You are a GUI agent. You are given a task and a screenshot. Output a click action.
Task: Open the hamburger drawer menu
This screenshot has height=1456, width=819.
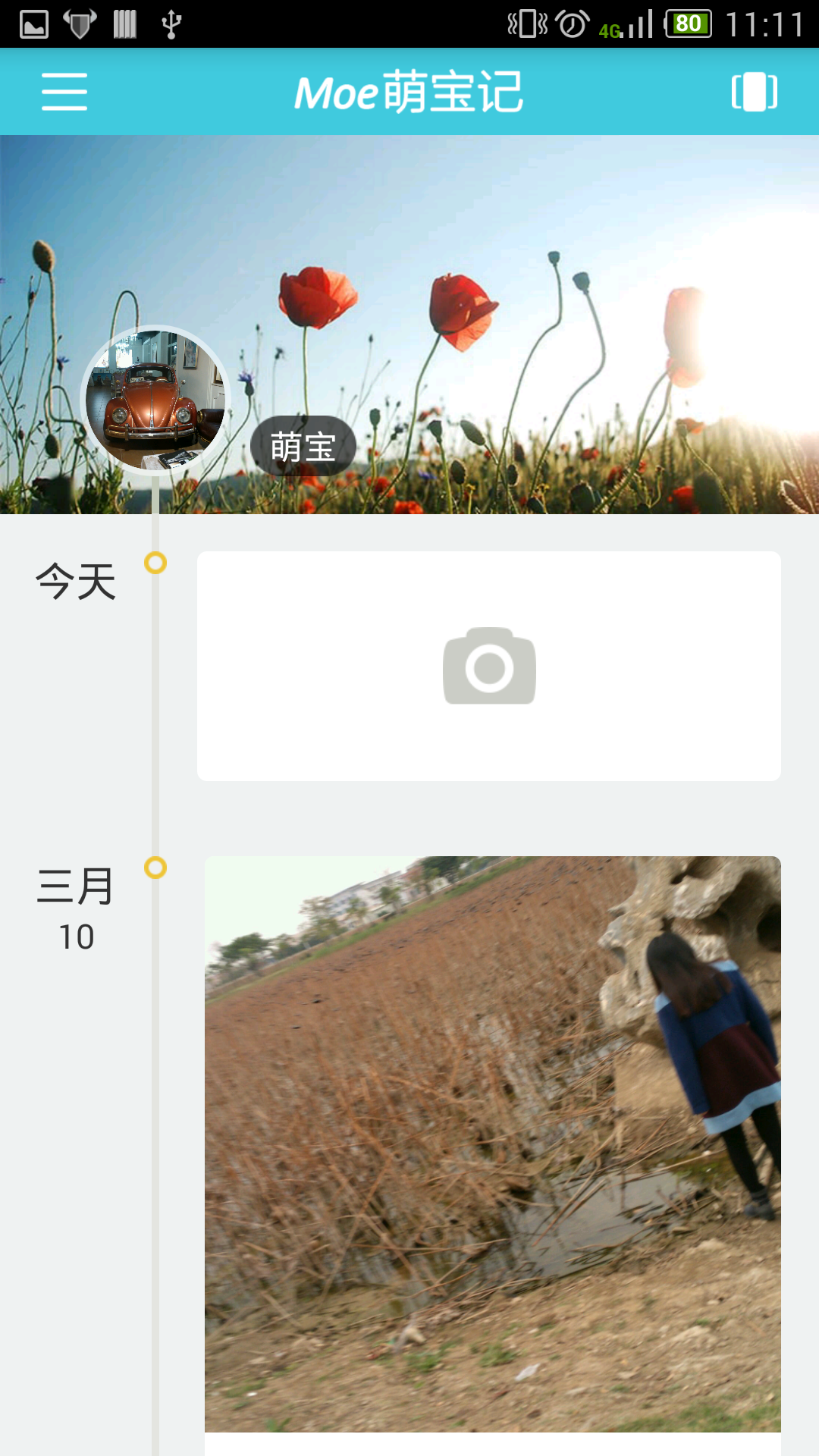point(64,92)
